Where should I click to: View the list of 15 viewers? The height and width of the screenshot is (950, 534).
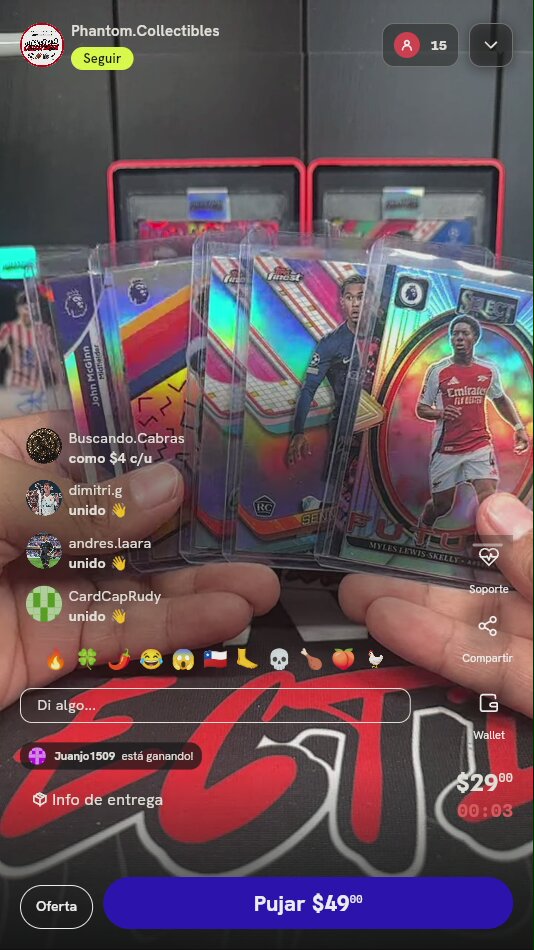pos(420,45)
